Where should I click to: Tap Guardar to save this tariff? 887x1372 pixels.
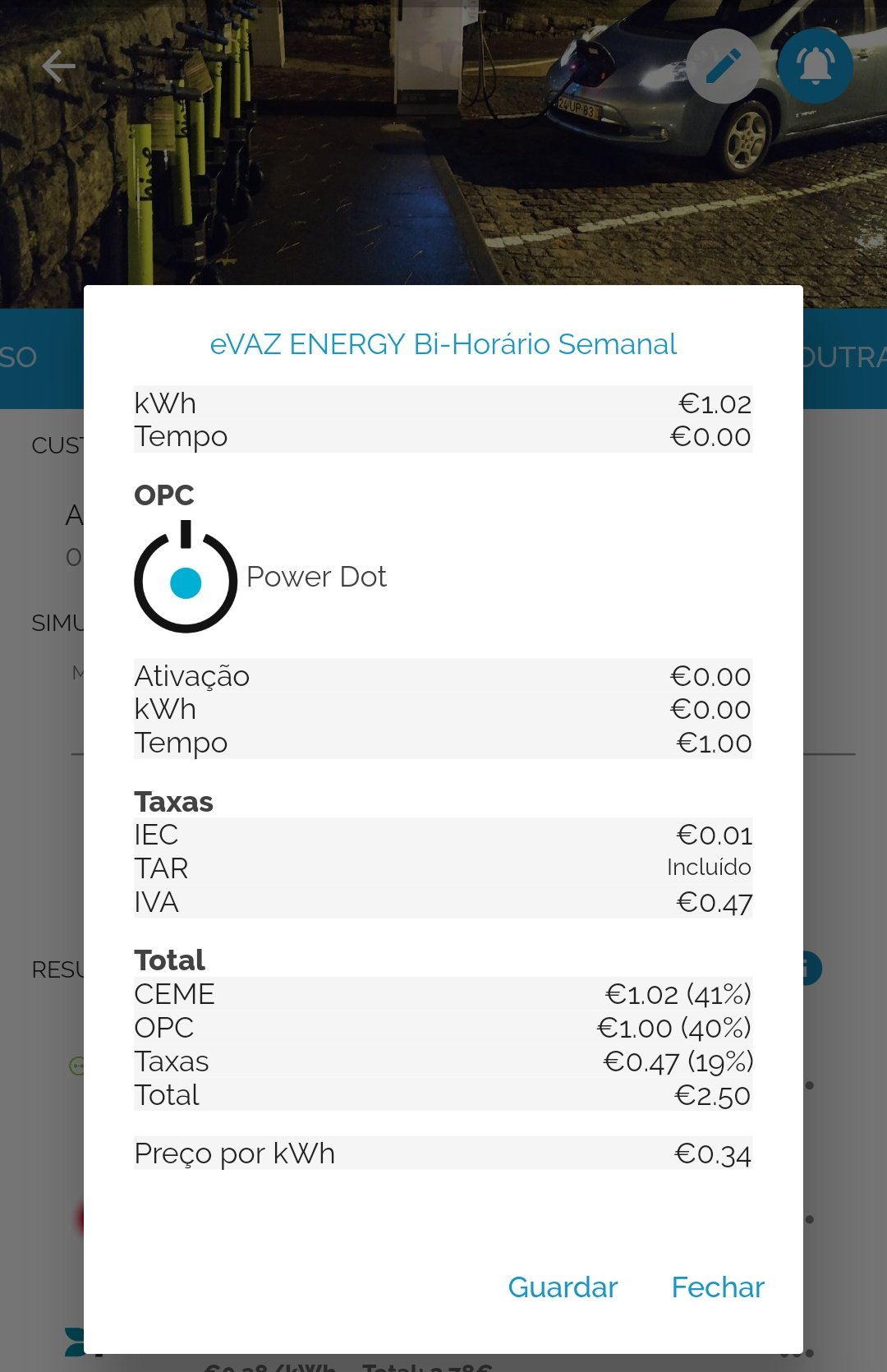point(563,1287)
